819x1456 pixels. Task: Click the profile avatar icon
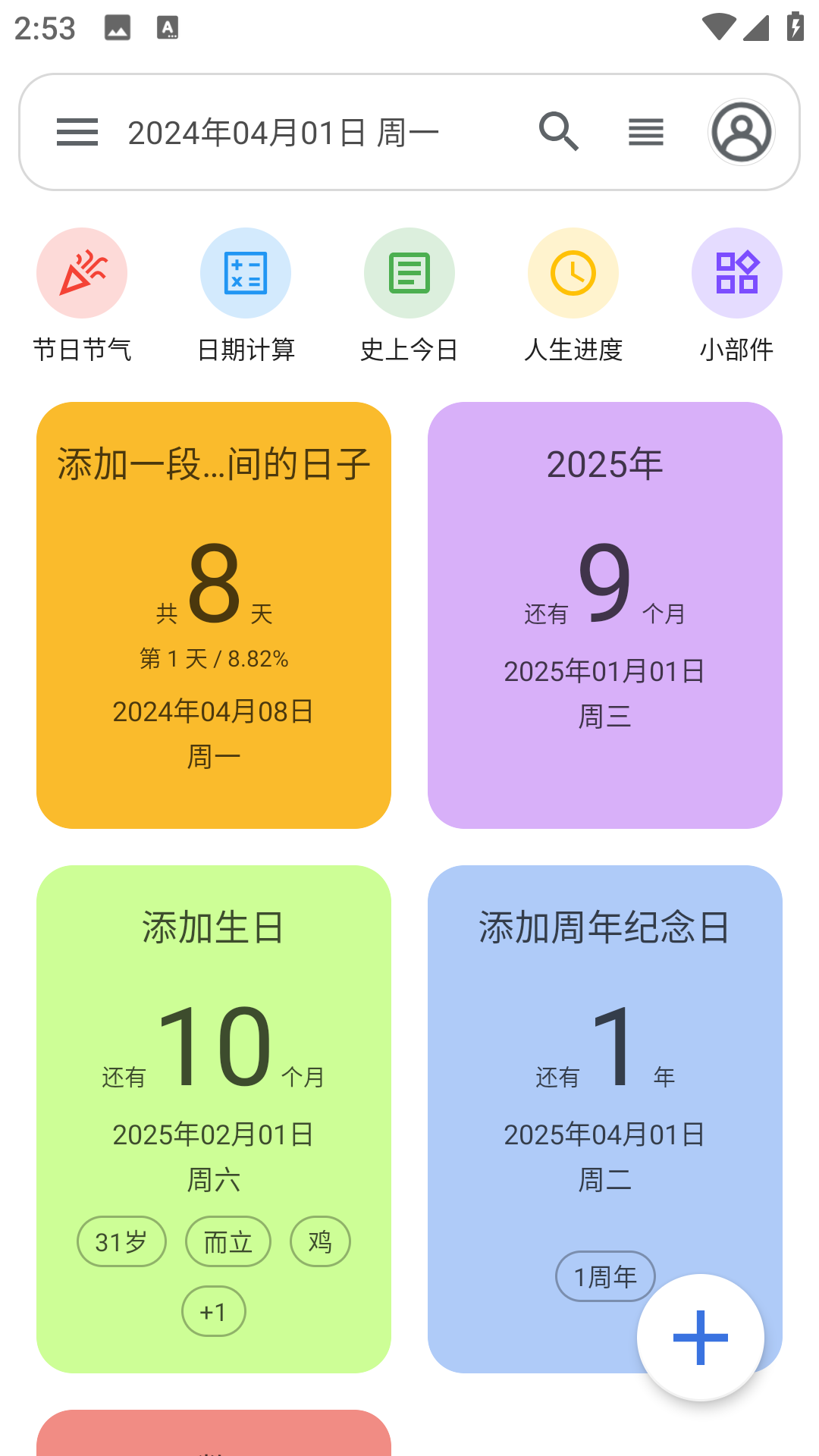pyautogui.click(x=741, y=131)
